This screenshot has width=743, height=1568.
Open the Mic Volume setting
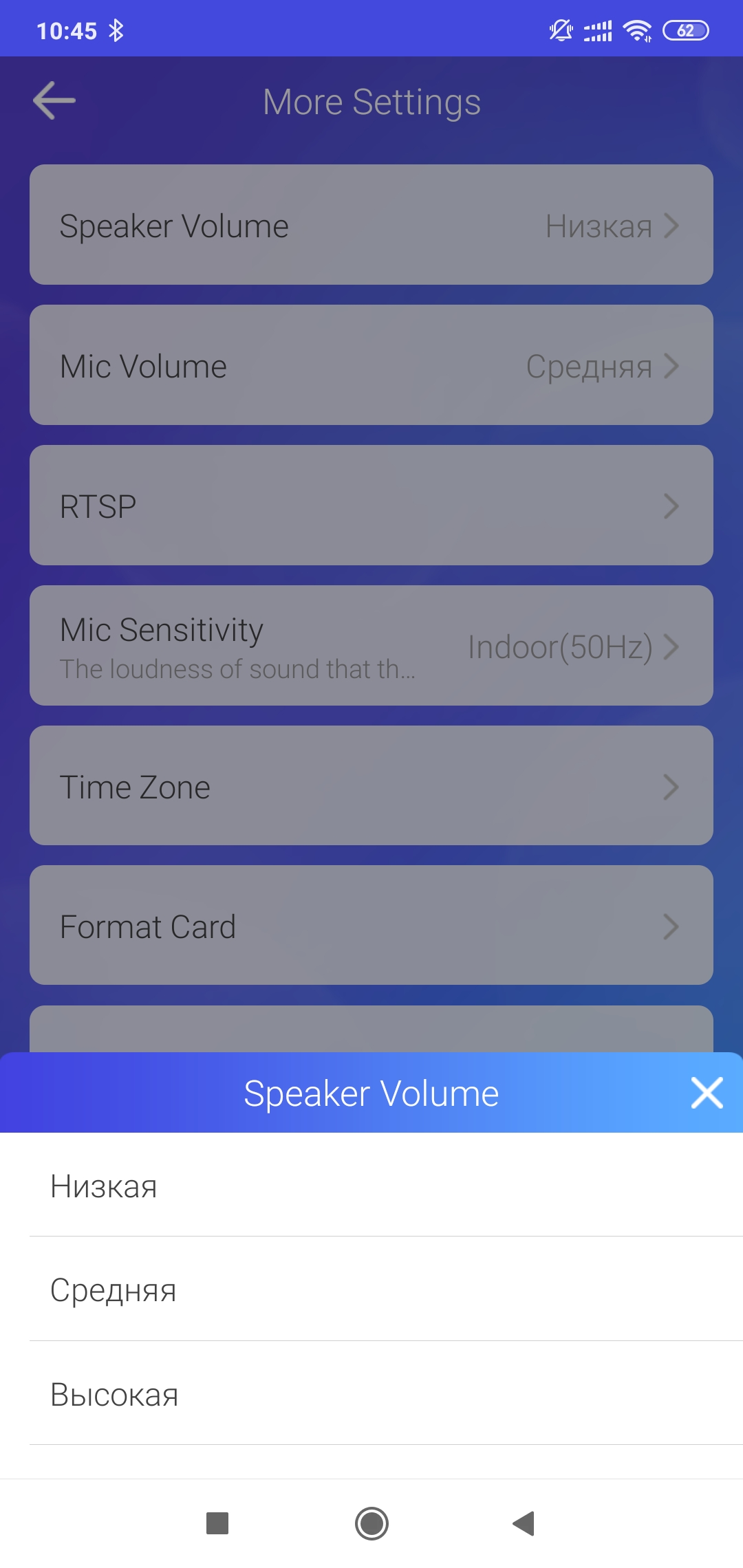(x=371, y=365)
